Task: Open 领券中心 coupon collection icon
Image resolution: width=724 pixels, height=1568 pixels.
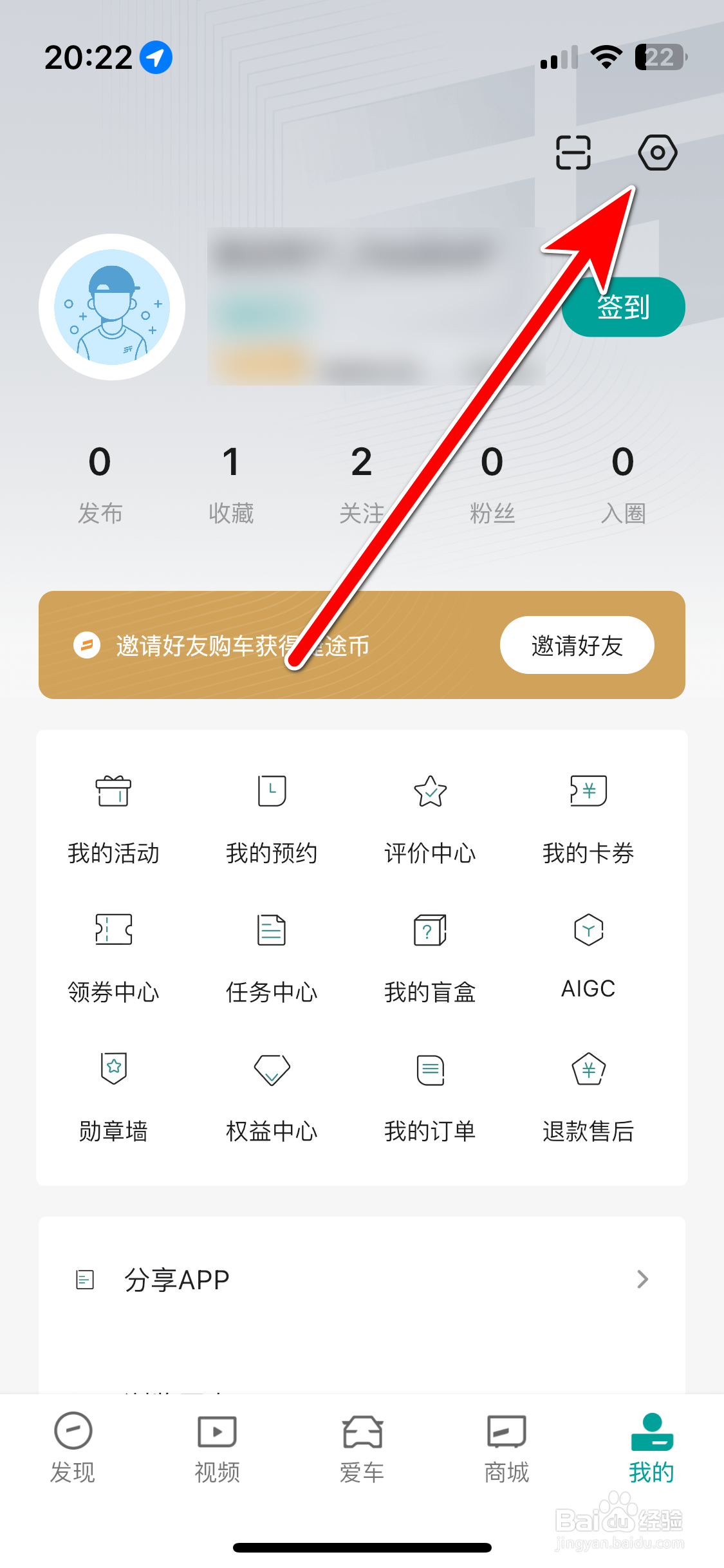Action: click(x=113, y=956)
